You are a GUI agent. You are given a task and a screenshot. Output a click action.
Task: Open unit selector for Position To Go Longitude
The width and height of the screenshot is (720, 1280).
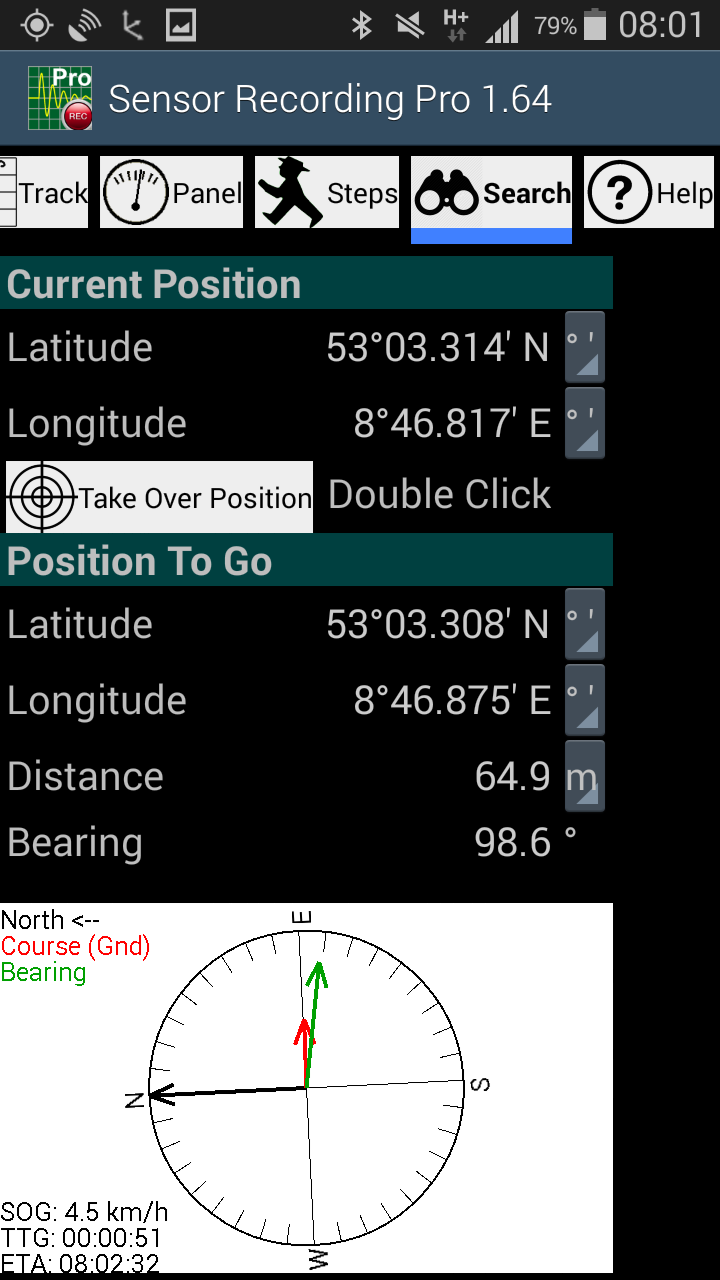tap(584, 699)
